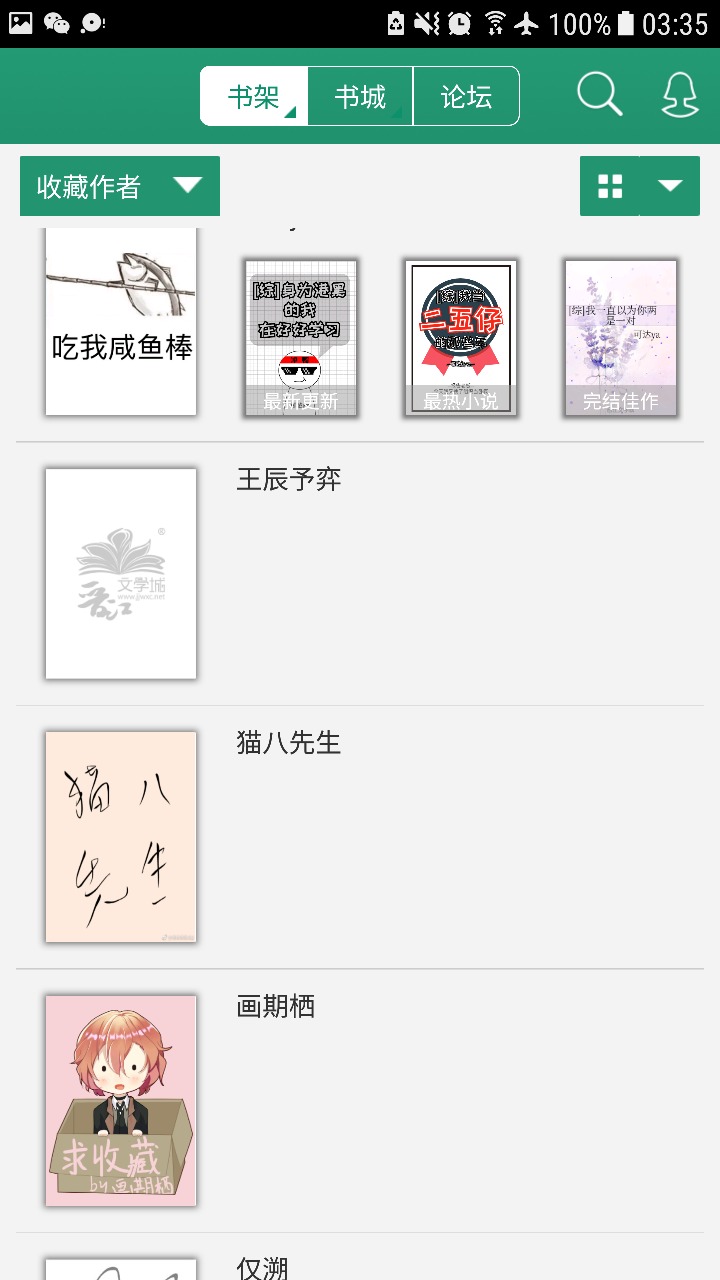Open the 最新更新 book cover
This screenshot has width=720, height=1280.
301,338
